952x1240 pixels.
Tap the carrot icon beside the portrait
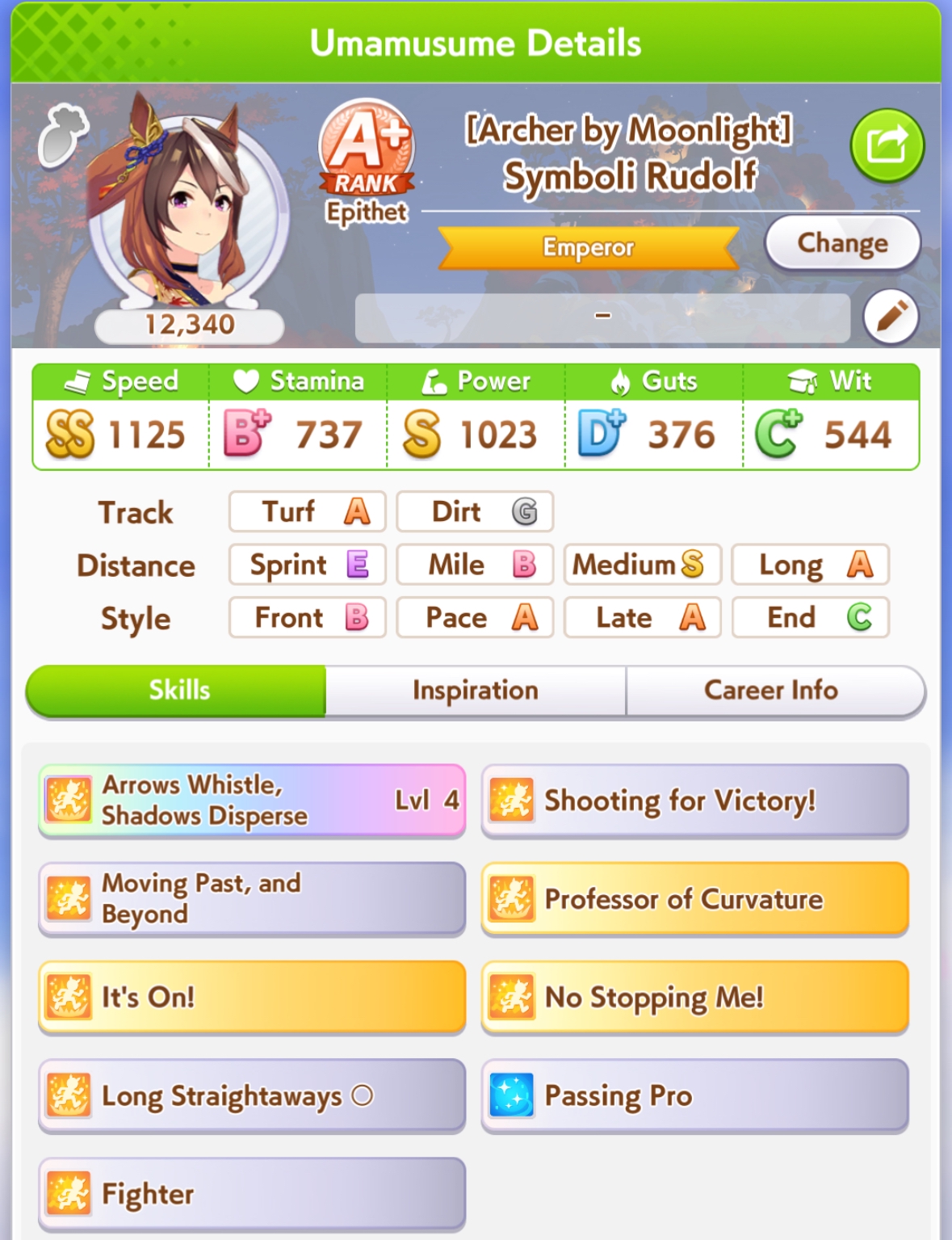click(62, 137)
